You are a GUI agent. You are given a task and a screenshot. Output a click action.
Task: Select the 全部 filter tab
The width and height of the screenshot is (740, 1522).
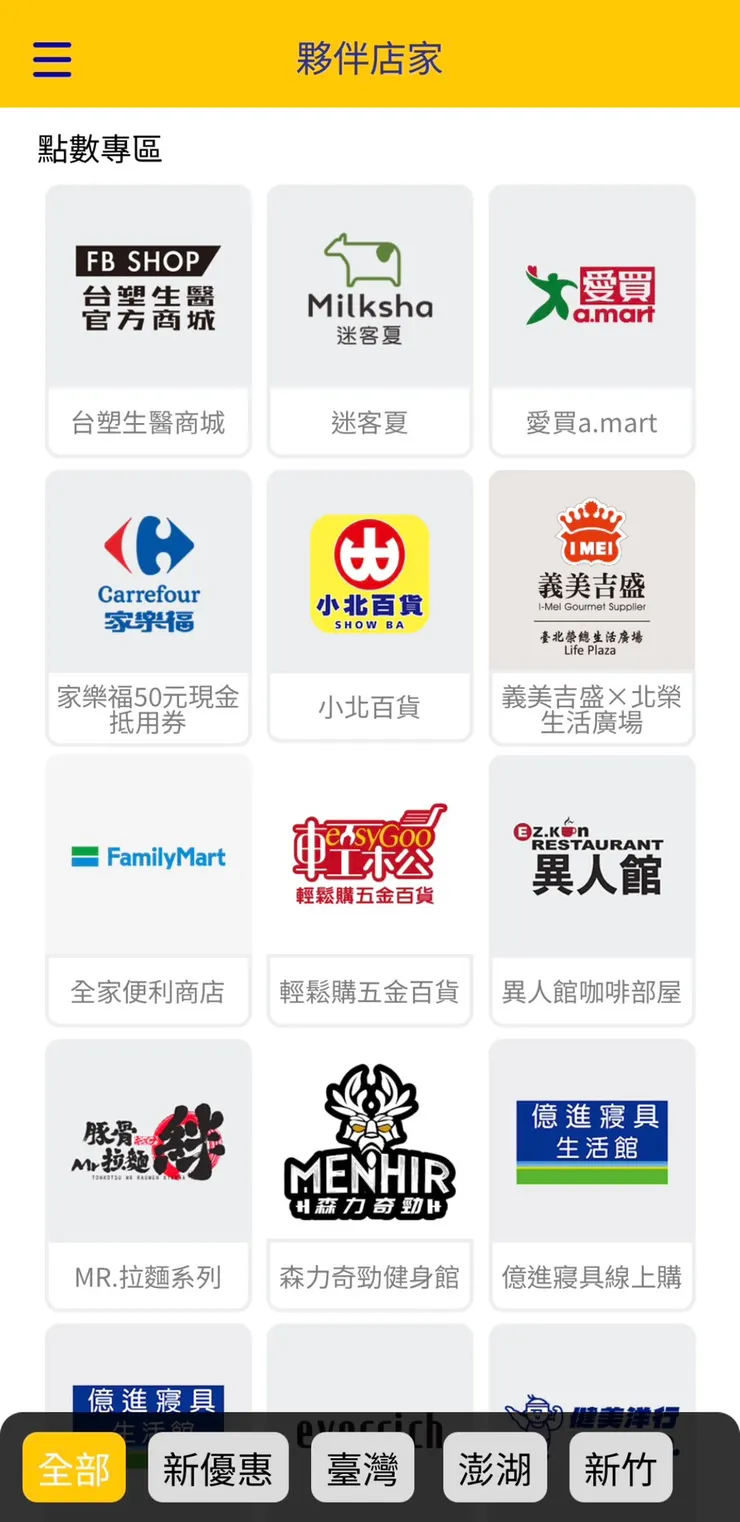tap(73, 1466)
